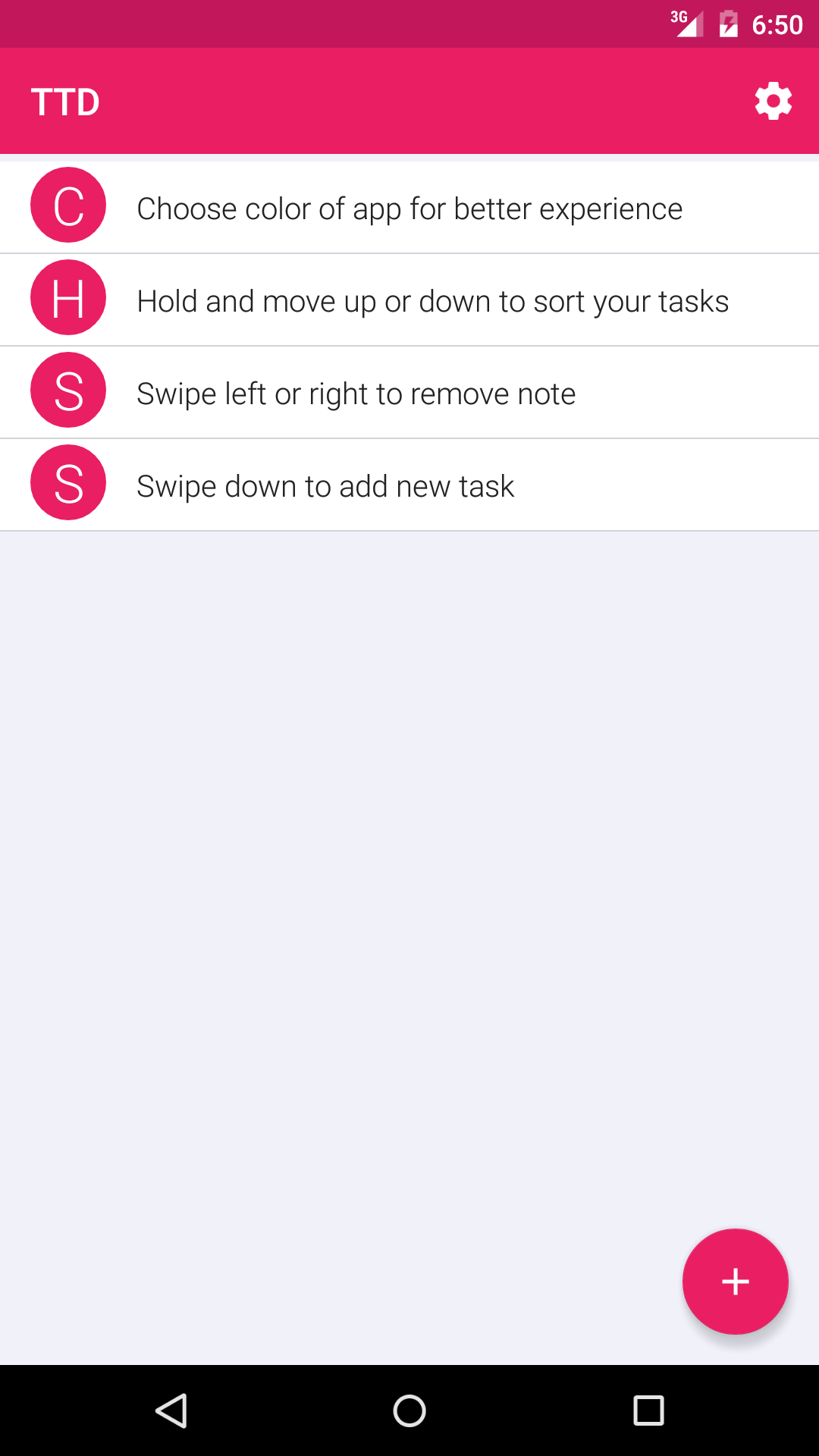The width and height of the screenshot is (819, 1456).
Task: Open the settings gear icon
Action: pos(773,99)
